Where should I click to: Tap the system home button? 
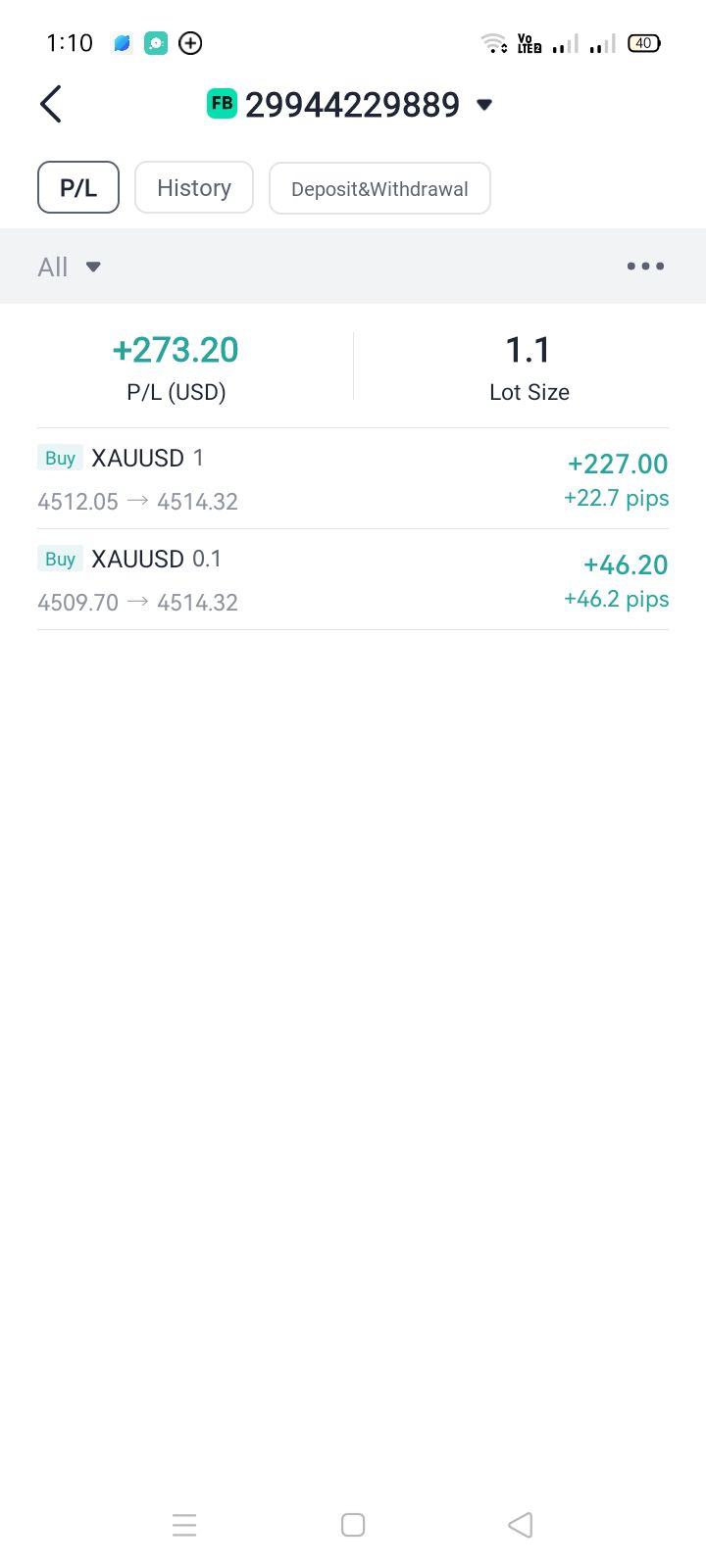tap(353, 1525)
